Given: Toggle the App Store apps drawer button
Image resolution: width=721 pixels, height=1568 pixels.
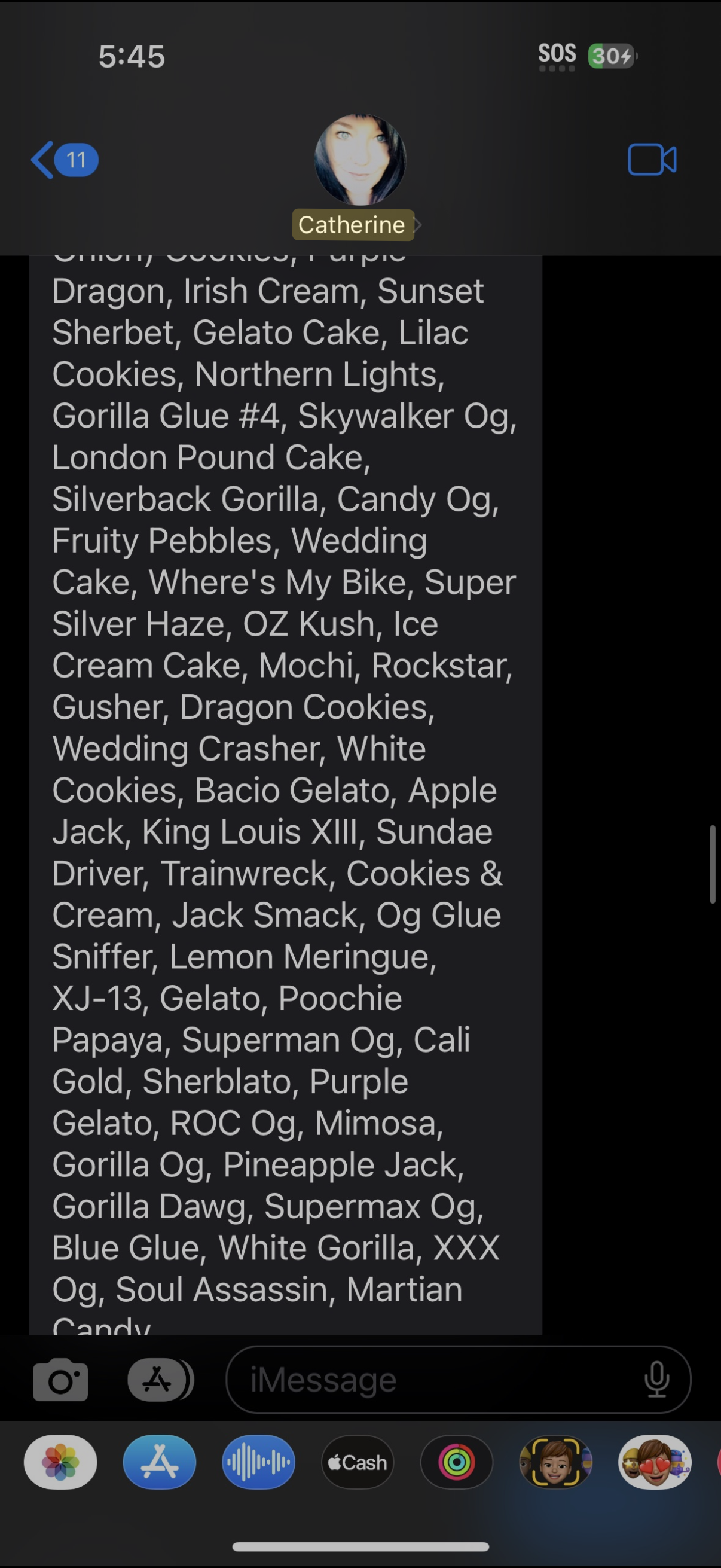Looking at the screenshot, I should (x=160, y=1379).
